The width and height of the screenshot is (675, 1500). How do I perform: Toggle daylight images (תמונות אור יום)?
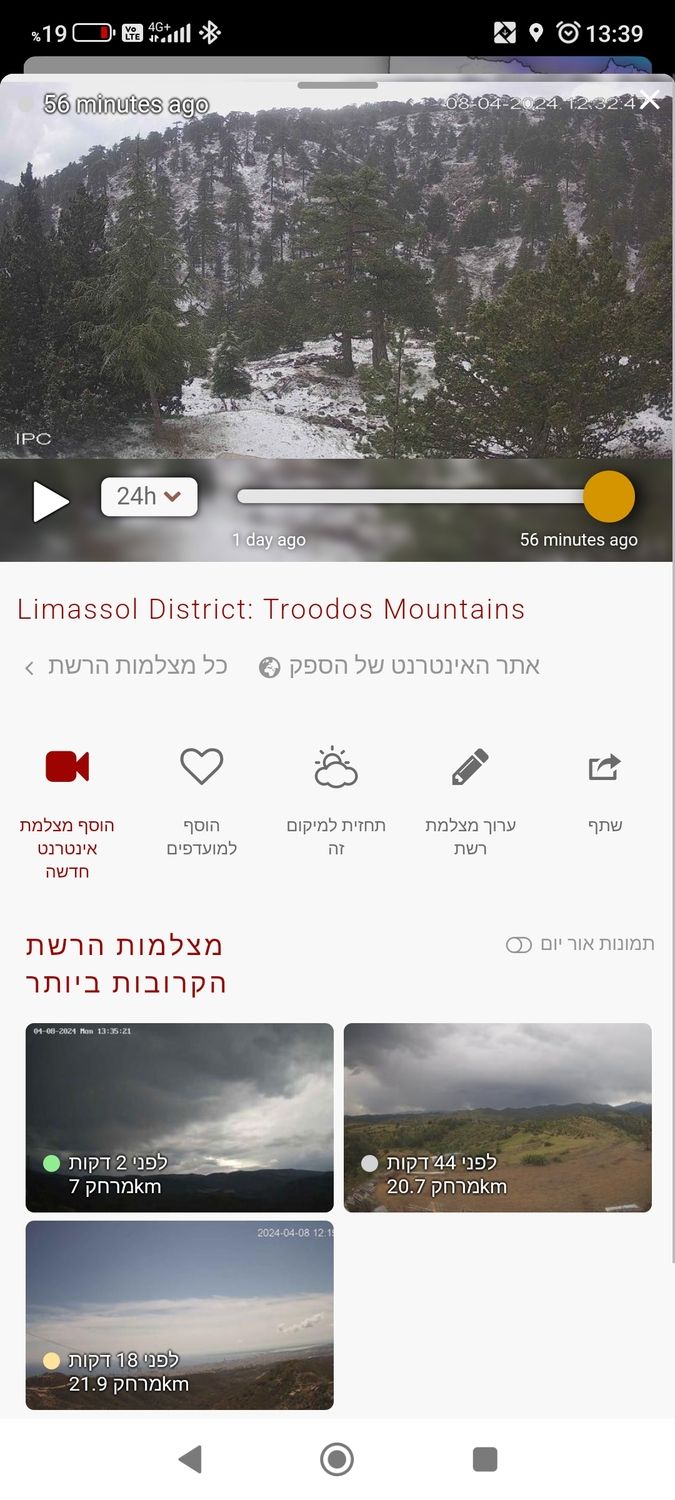(518, 945)
